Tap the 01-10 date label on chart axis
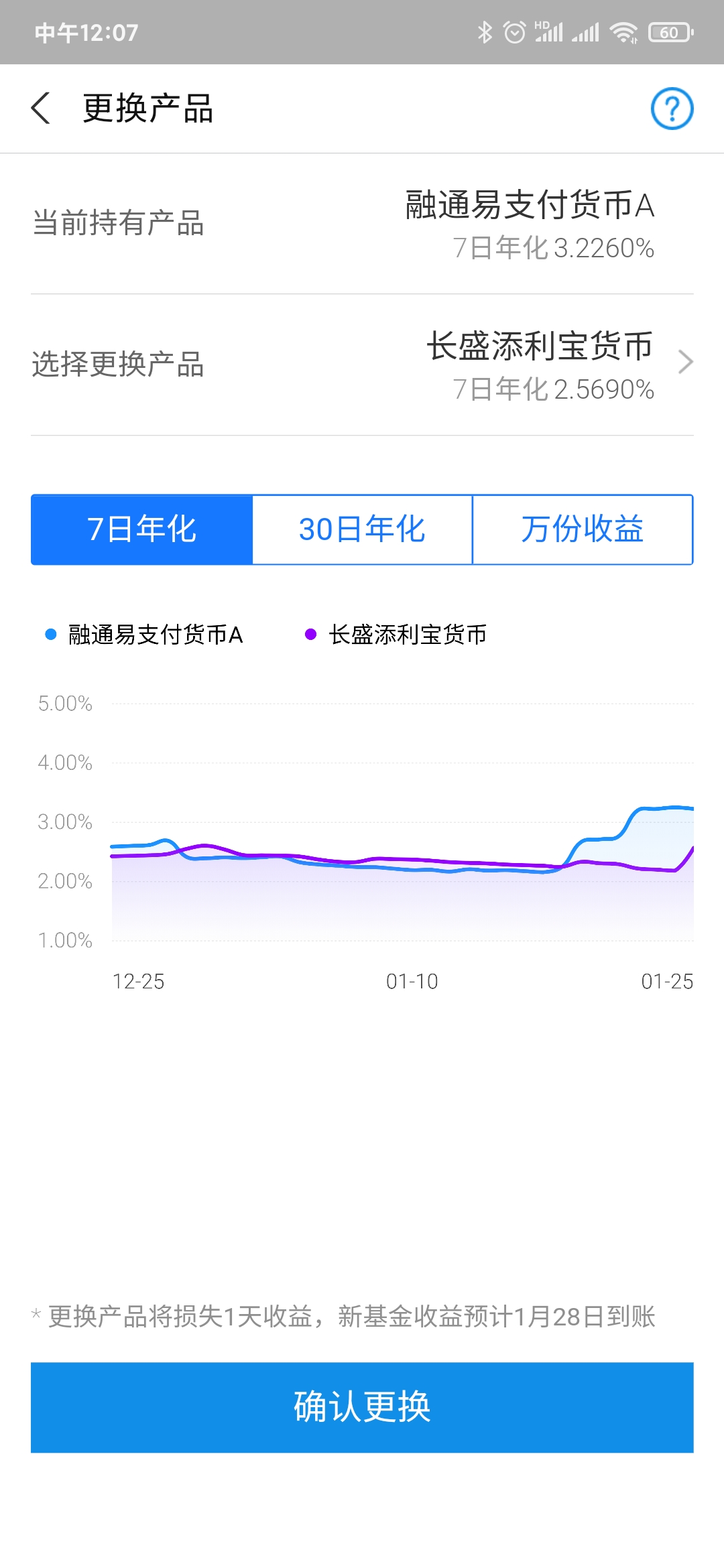The image size is (724, 1568). point(413,980)
